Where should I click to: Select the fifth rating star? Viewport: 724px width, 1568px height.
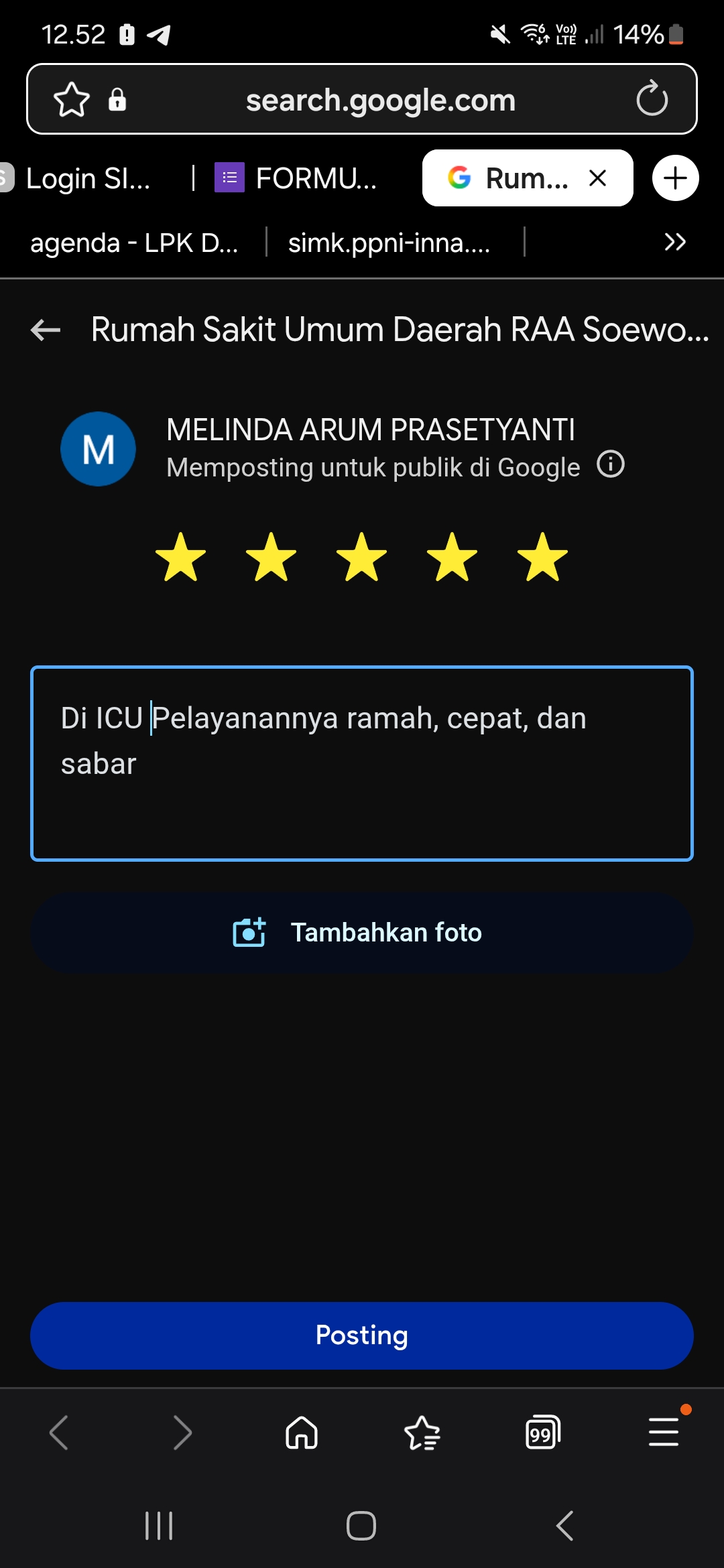[x=542, y=557]
